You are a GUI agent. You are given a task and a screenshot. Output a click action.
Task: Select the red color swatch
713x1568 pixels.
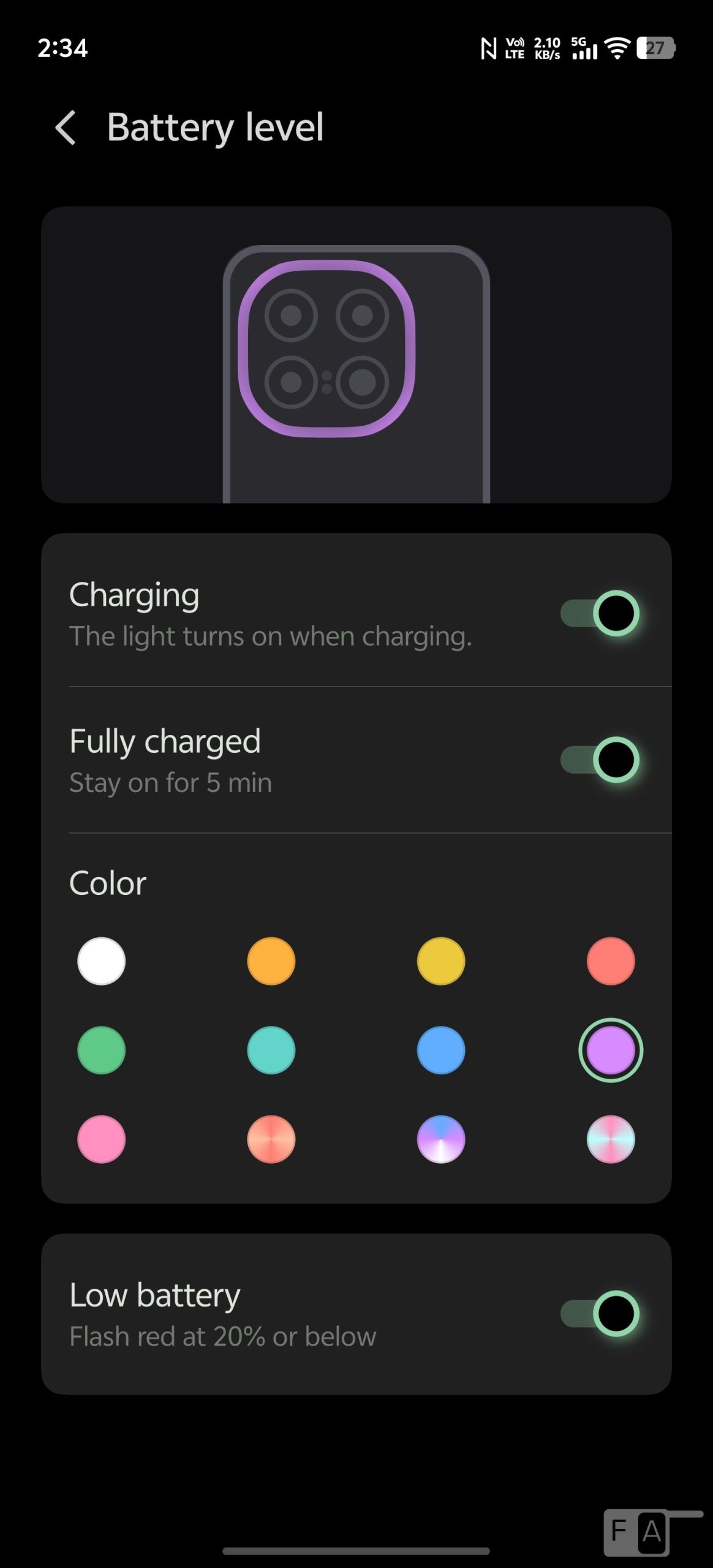[x=611, y=961]
